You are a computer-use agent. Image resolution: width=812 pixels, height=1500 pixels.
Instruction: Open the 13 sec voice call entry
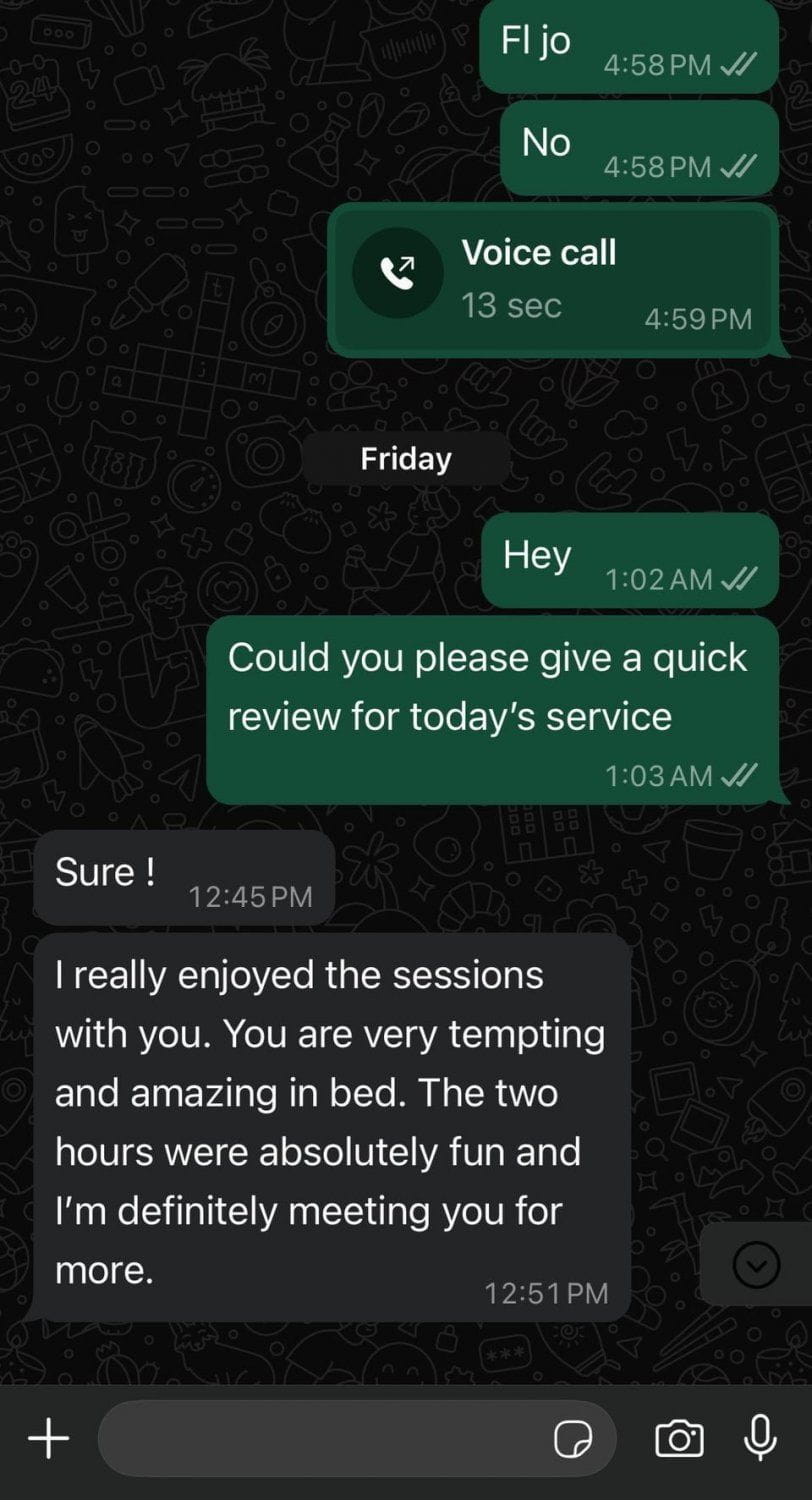tap(552, 280)
